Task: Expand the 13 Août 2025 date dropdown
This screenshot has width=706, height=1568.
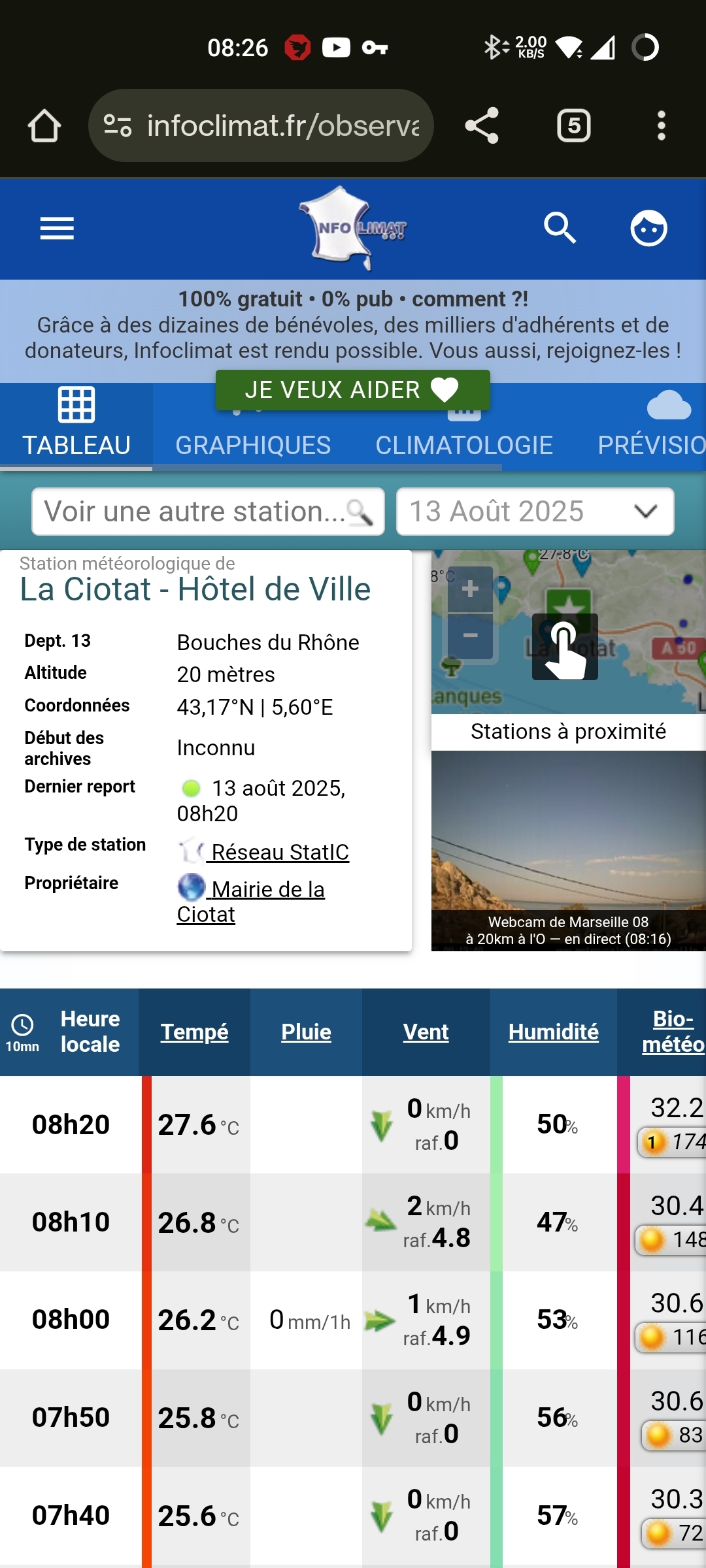Action: tap(535, 512)
